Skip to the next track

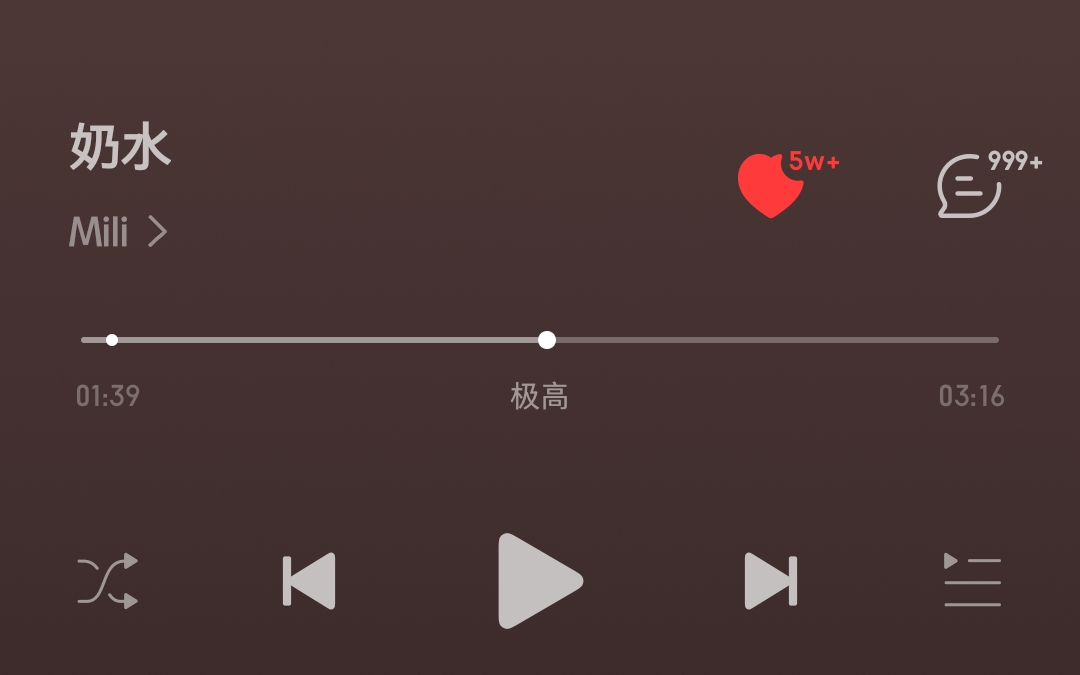771,581
